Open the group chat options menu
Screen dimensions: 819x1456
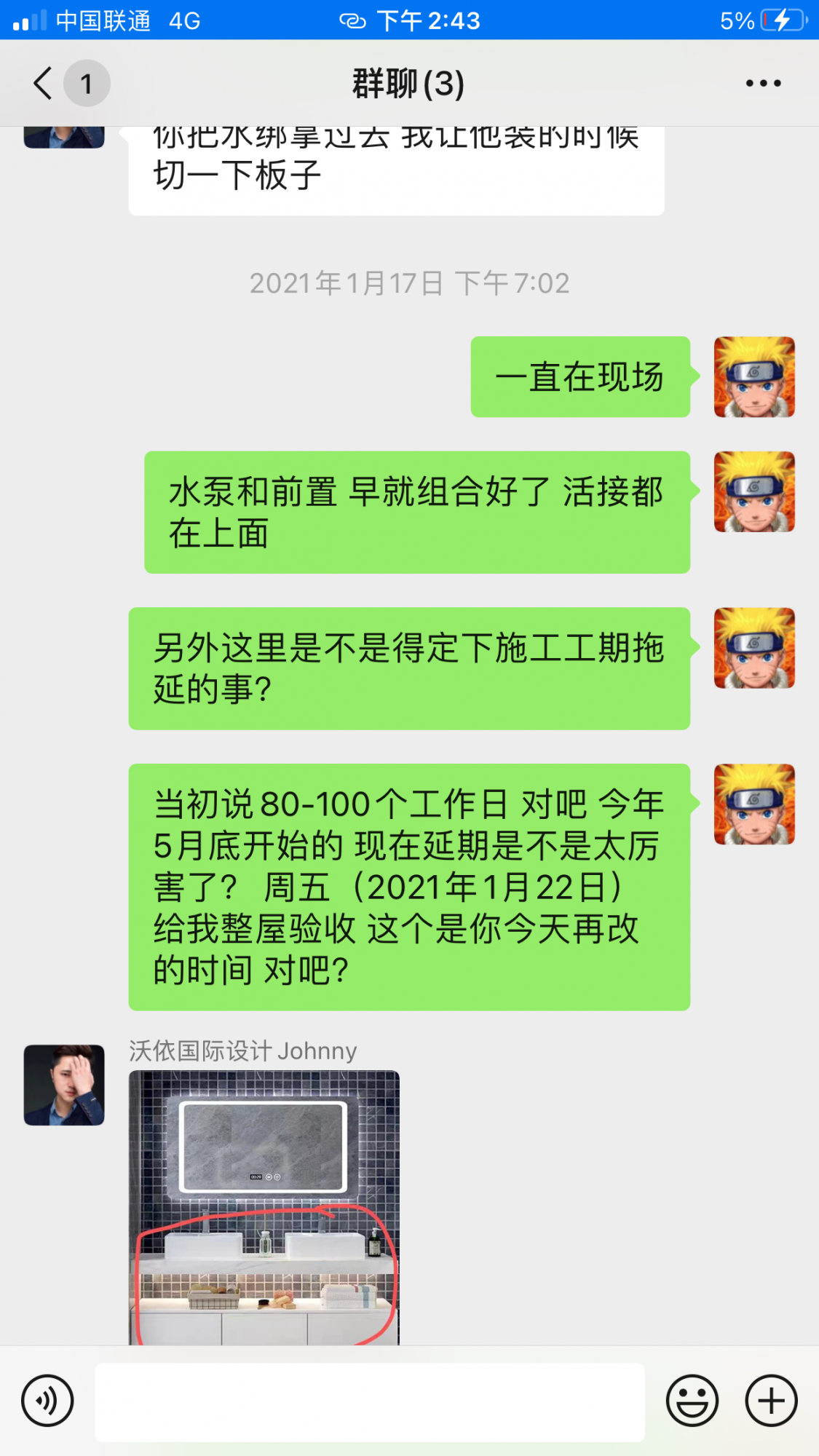click(x=763, y=83)
